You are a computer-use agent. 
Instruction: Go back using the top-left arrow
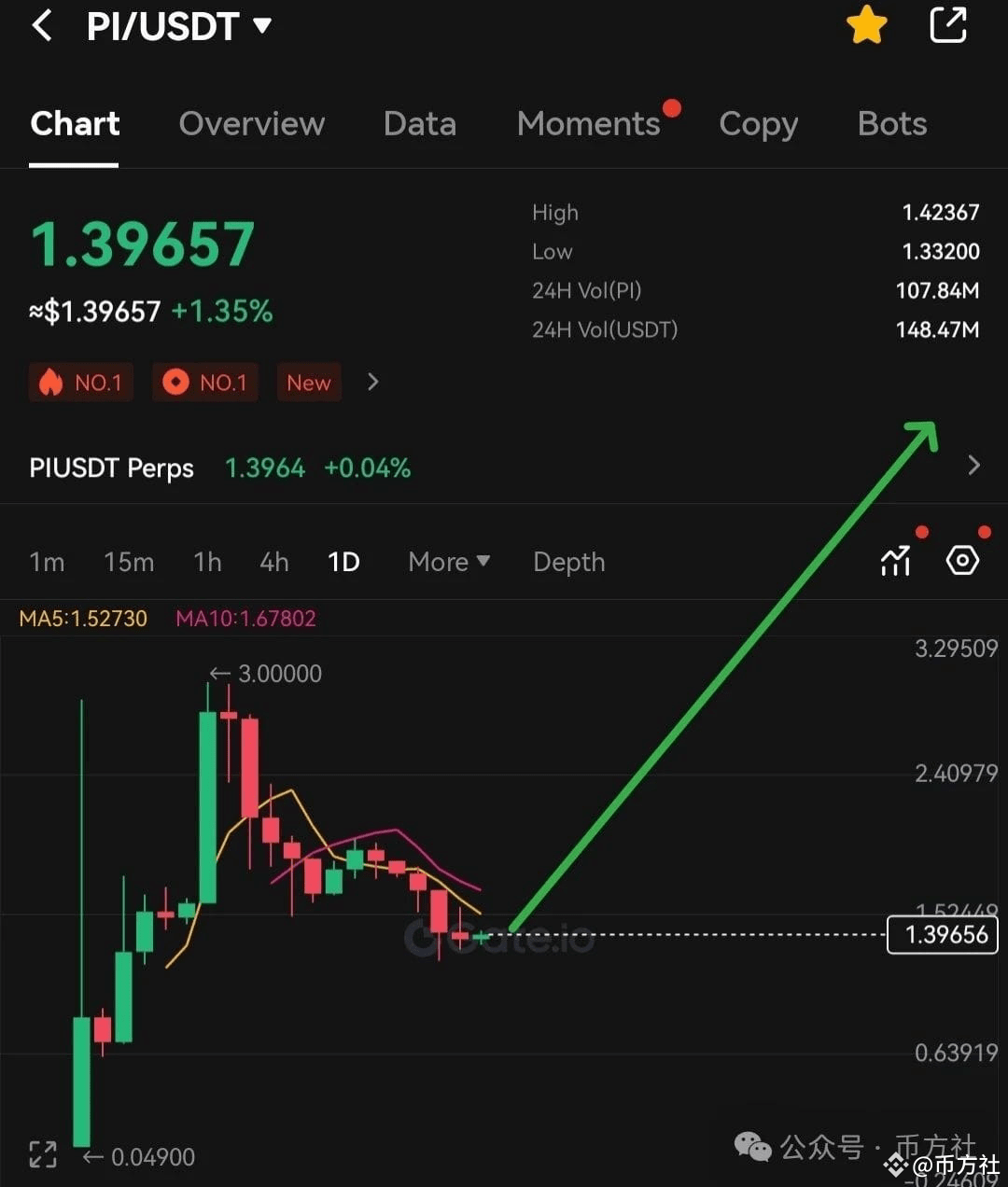[42, 26]
